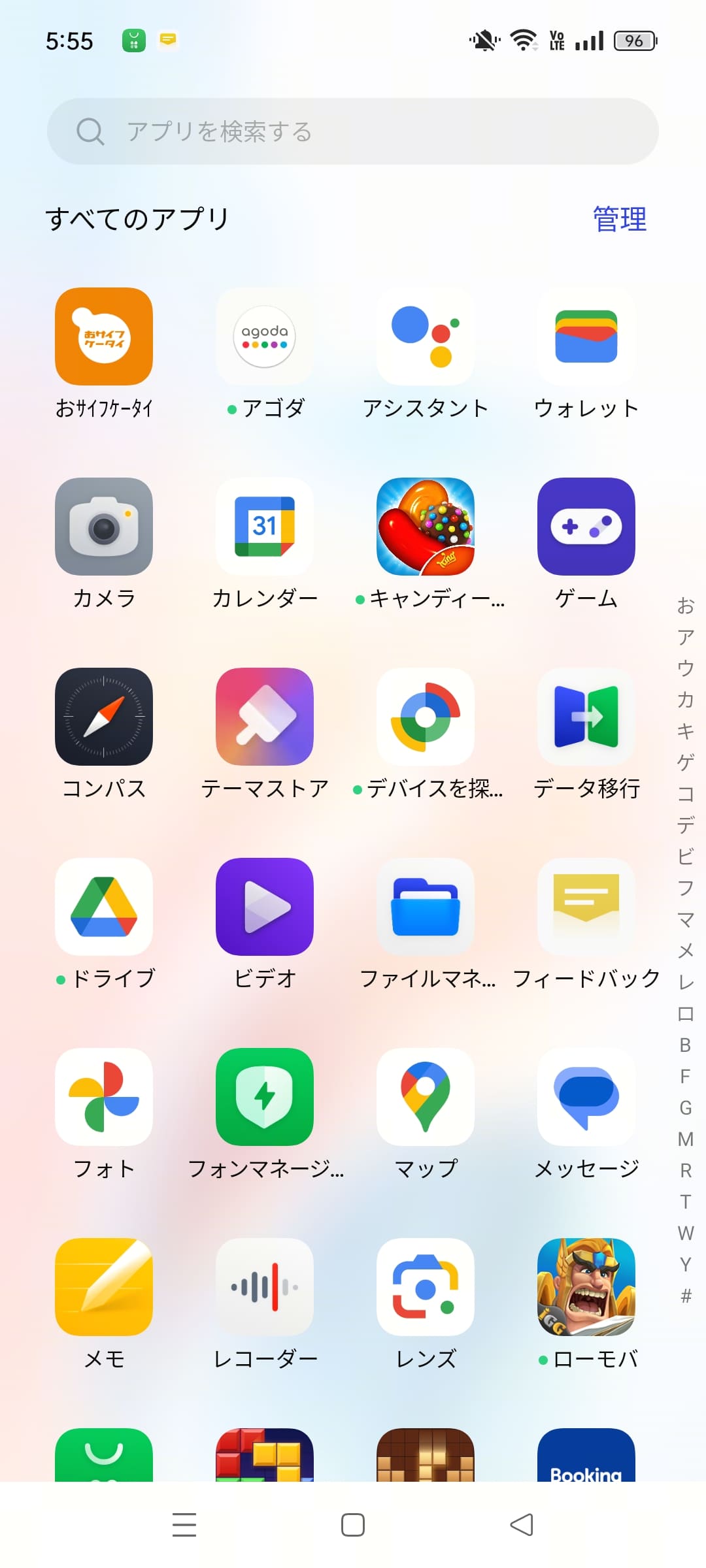Open the ローモバ game

[x=586, y=1284]
